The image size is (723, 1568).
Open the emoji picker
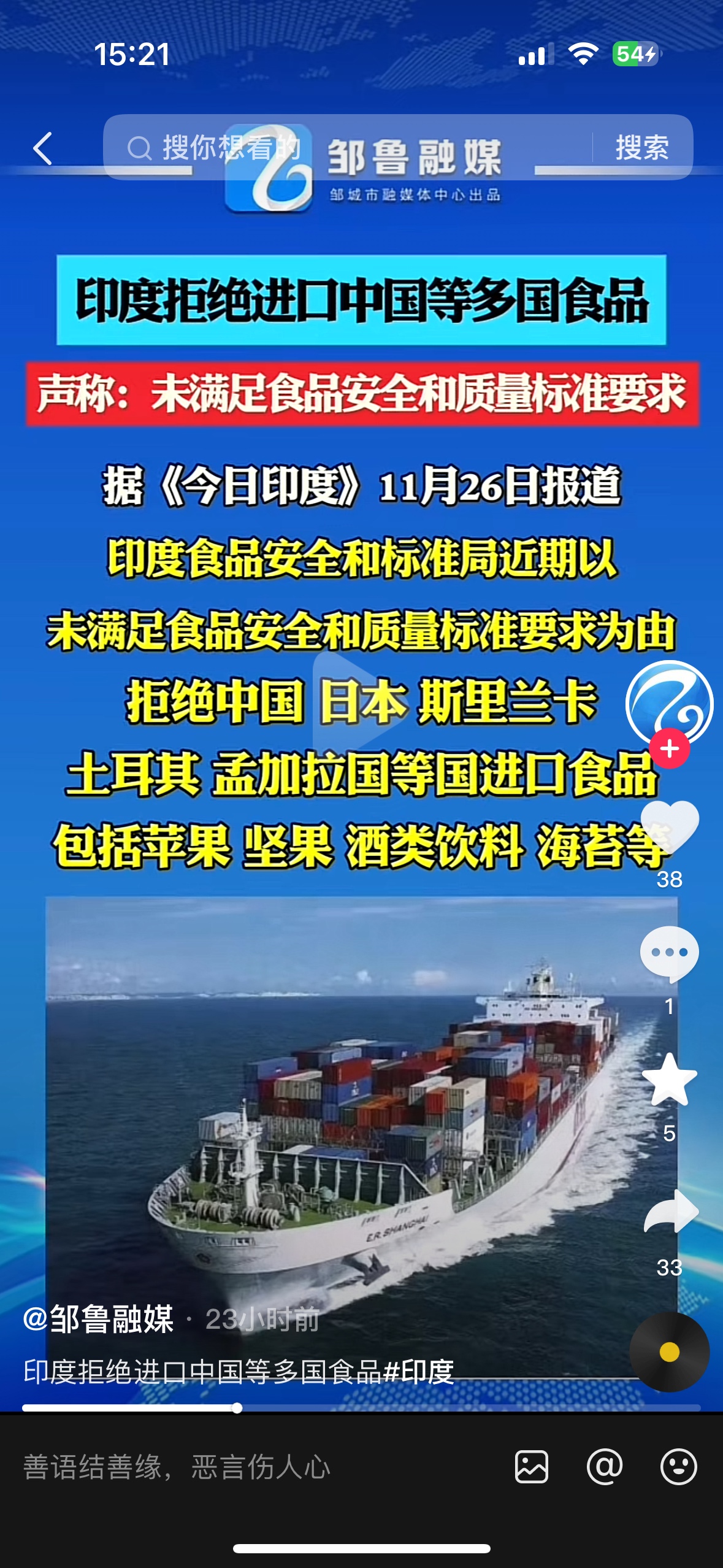[678, 1467]
